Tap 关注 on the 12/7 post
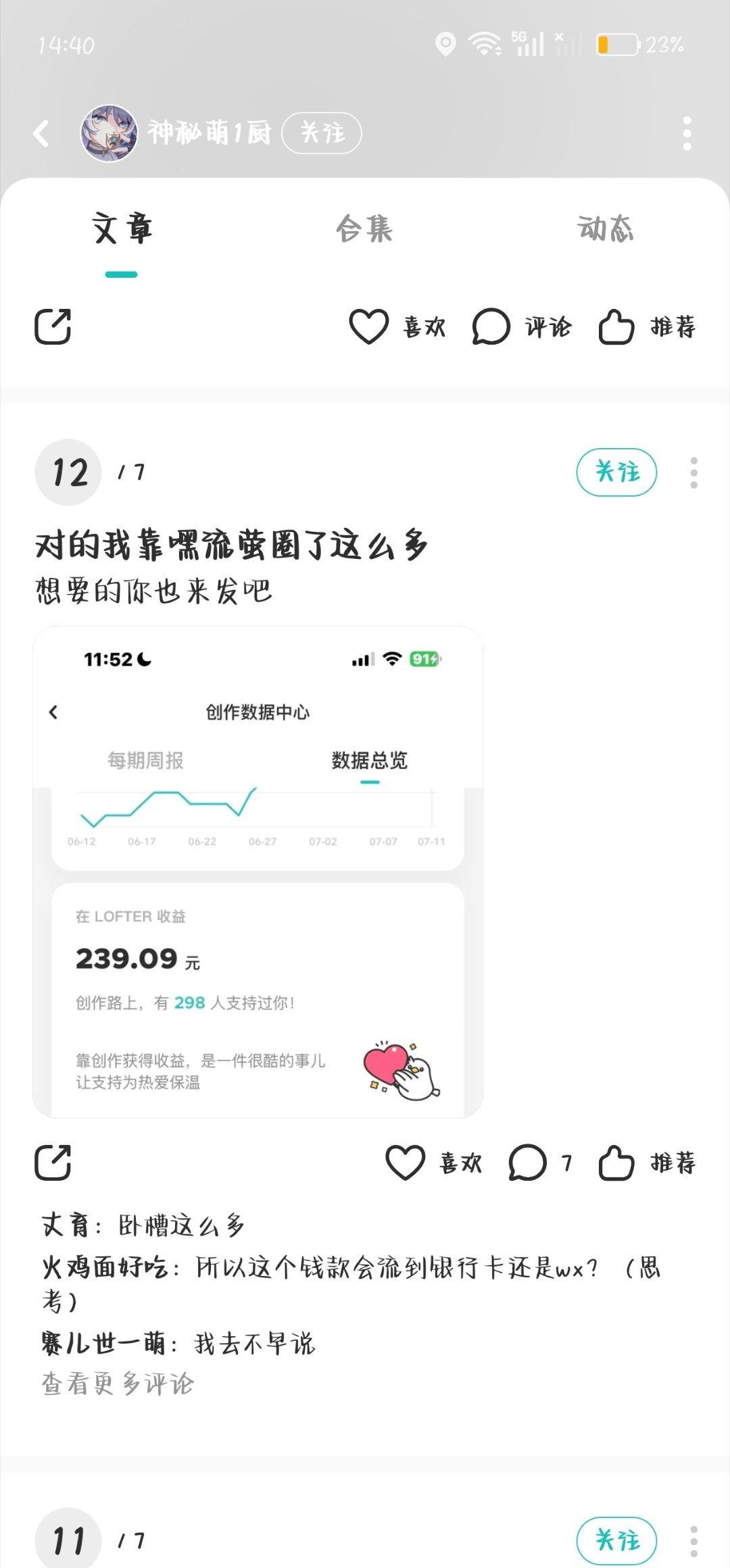This screenshot has width=730, height=1568. [616, 472]
